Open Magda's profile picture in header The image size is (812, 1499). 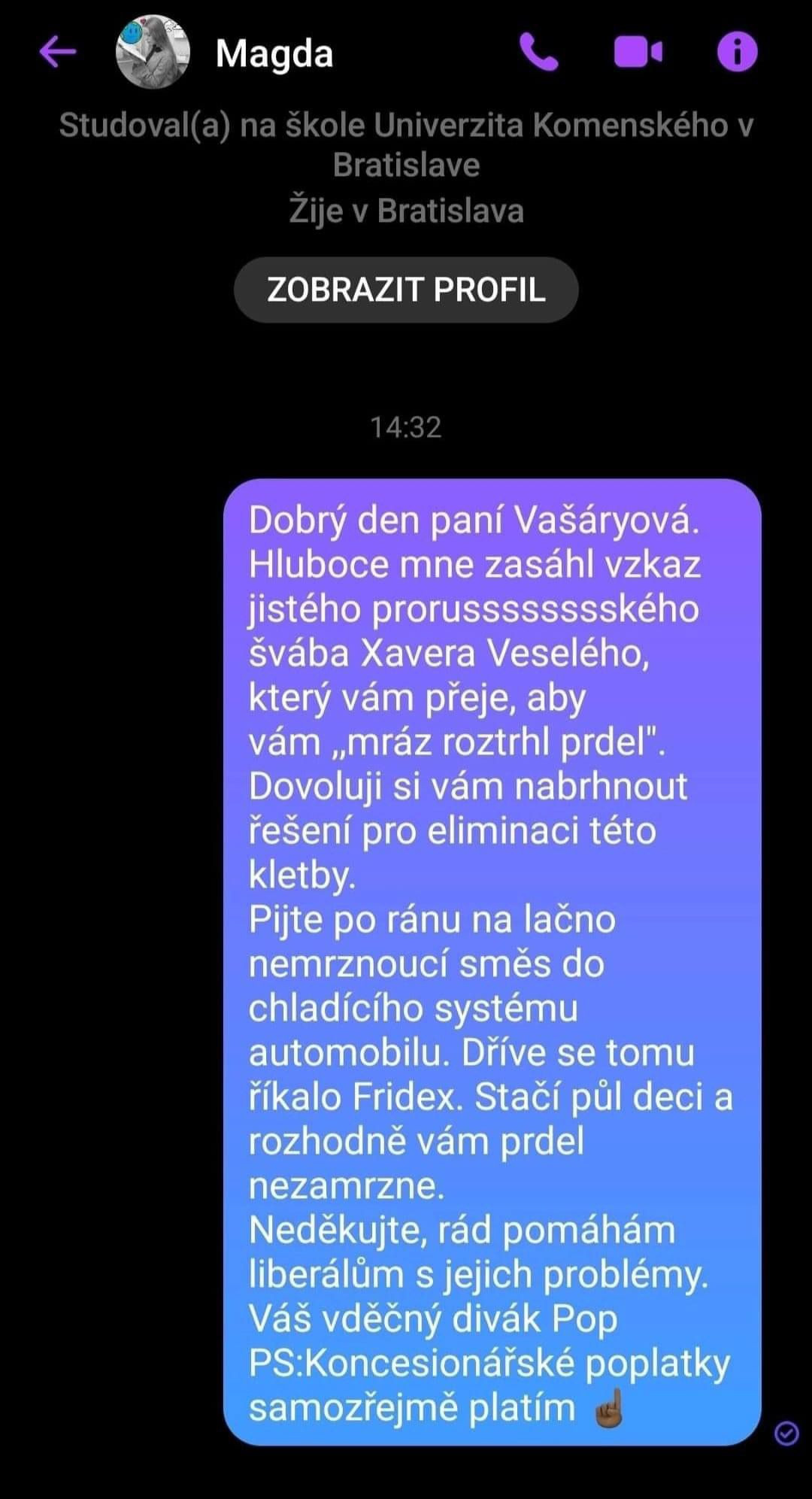coord(153,52)
